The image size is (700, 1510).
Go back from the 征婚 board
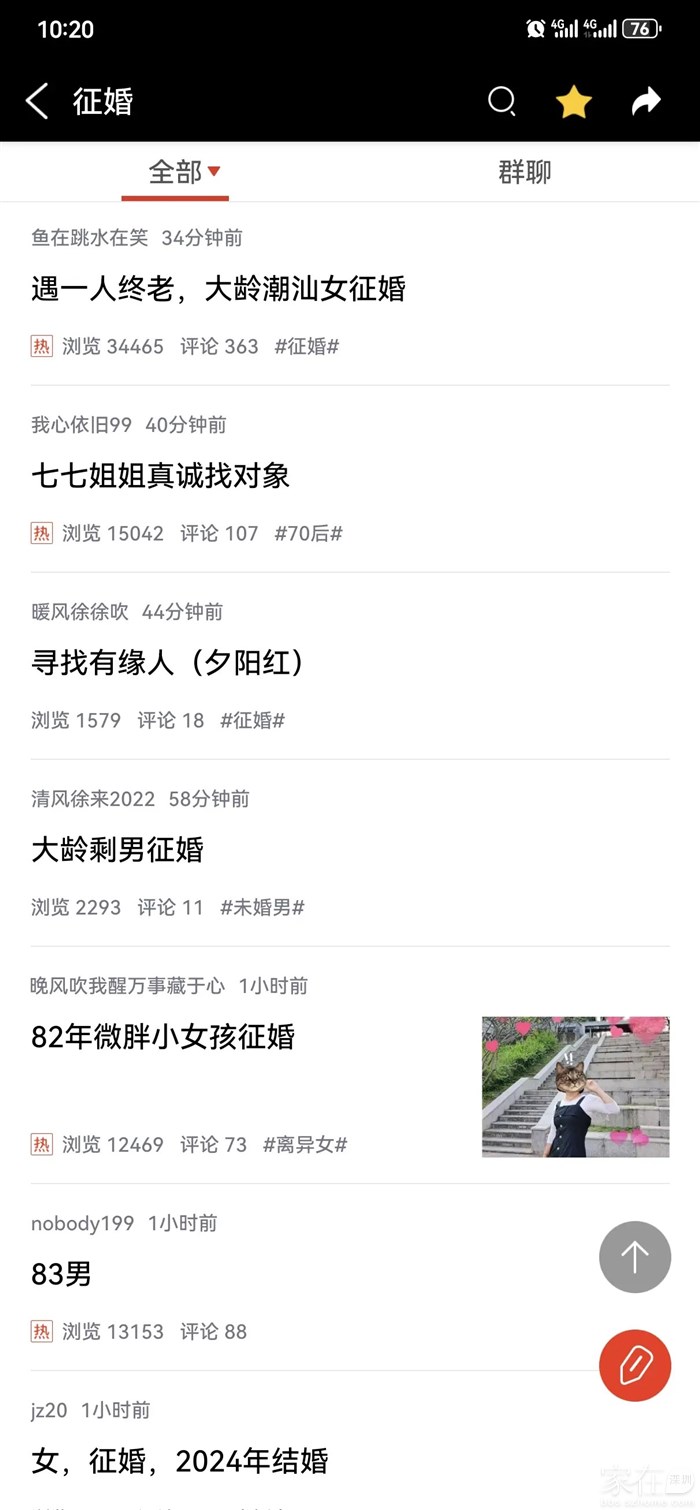pos(37,101)
